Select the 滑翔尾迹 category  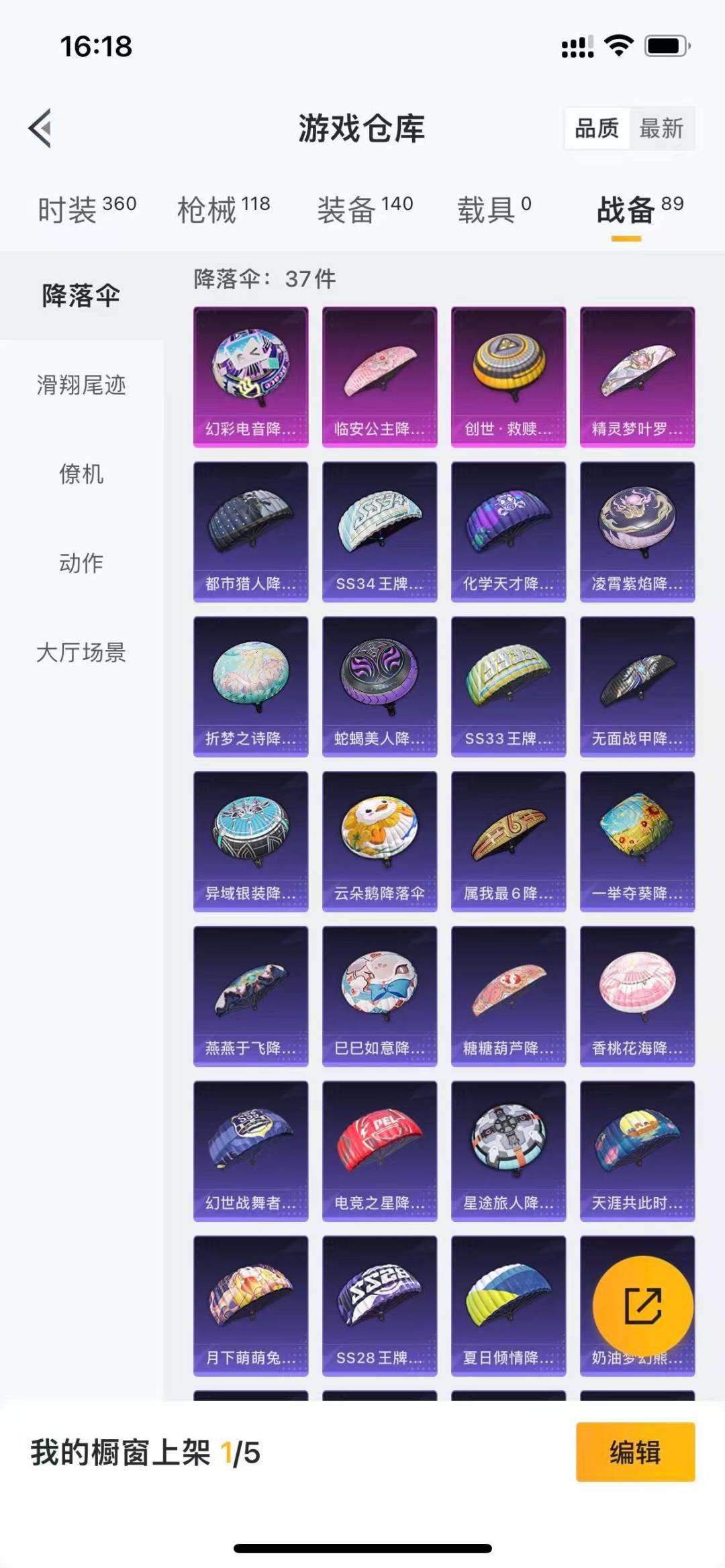(x=81, y=385)
